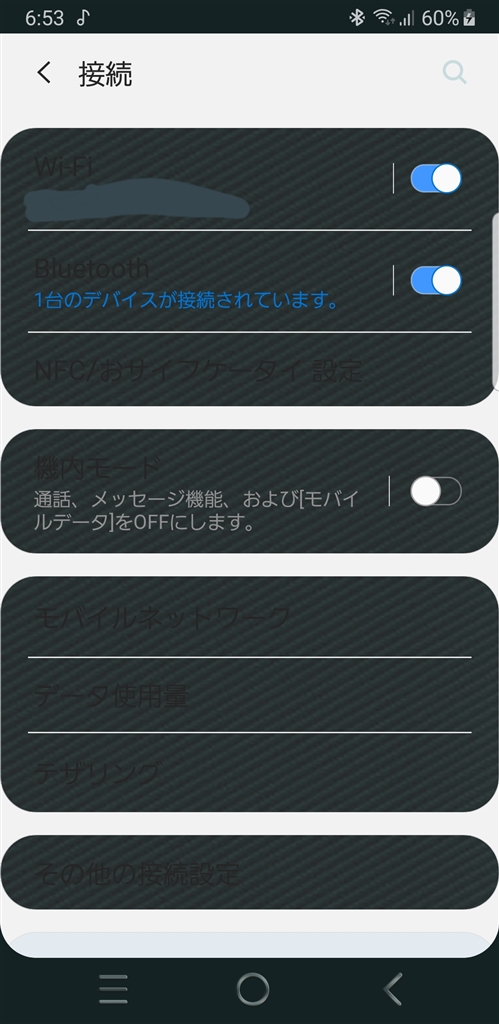Viewport: 499px width, 1024px height.
Task: Open モバイルネットワーク settings
Action: point(250,616)
